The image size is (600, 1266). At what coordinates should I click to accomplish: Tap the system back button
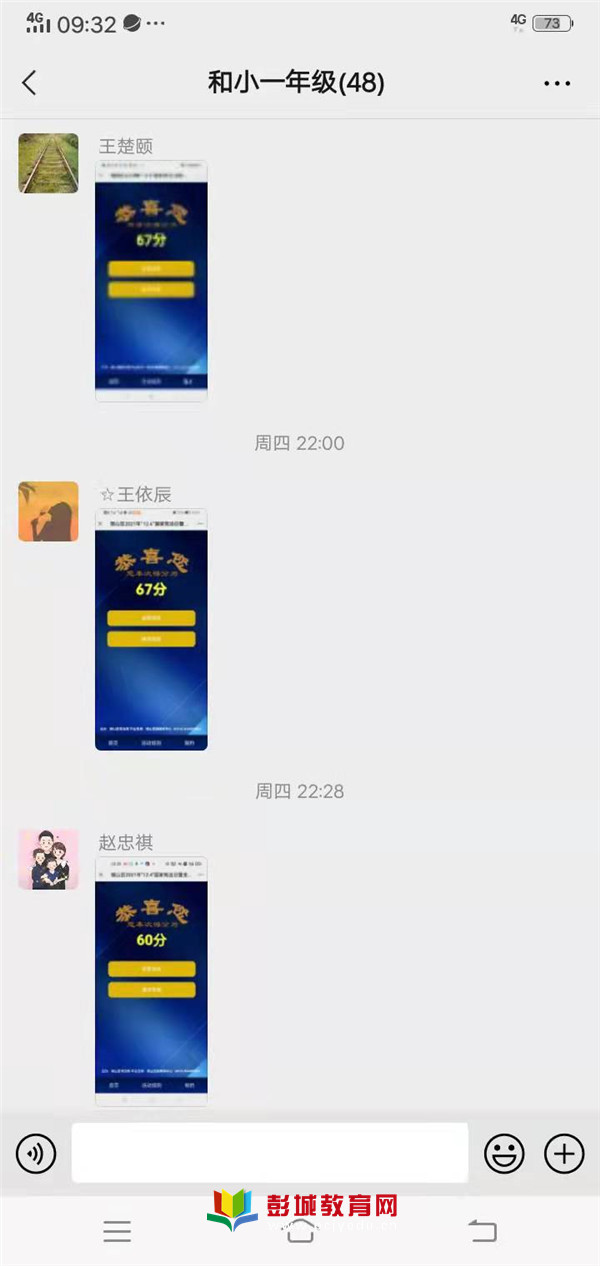click(x=482, y=1231)
